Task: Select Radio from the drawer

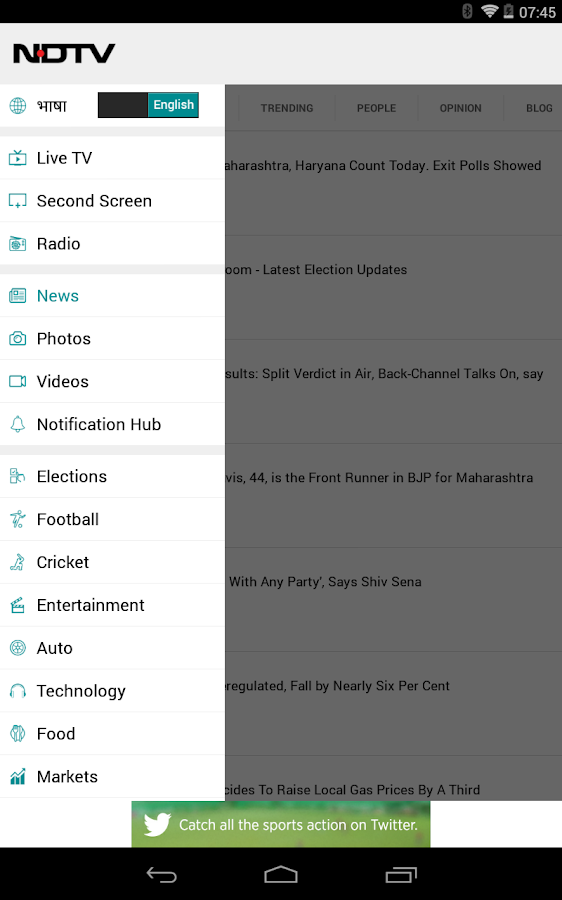Action: pos(113,244)
